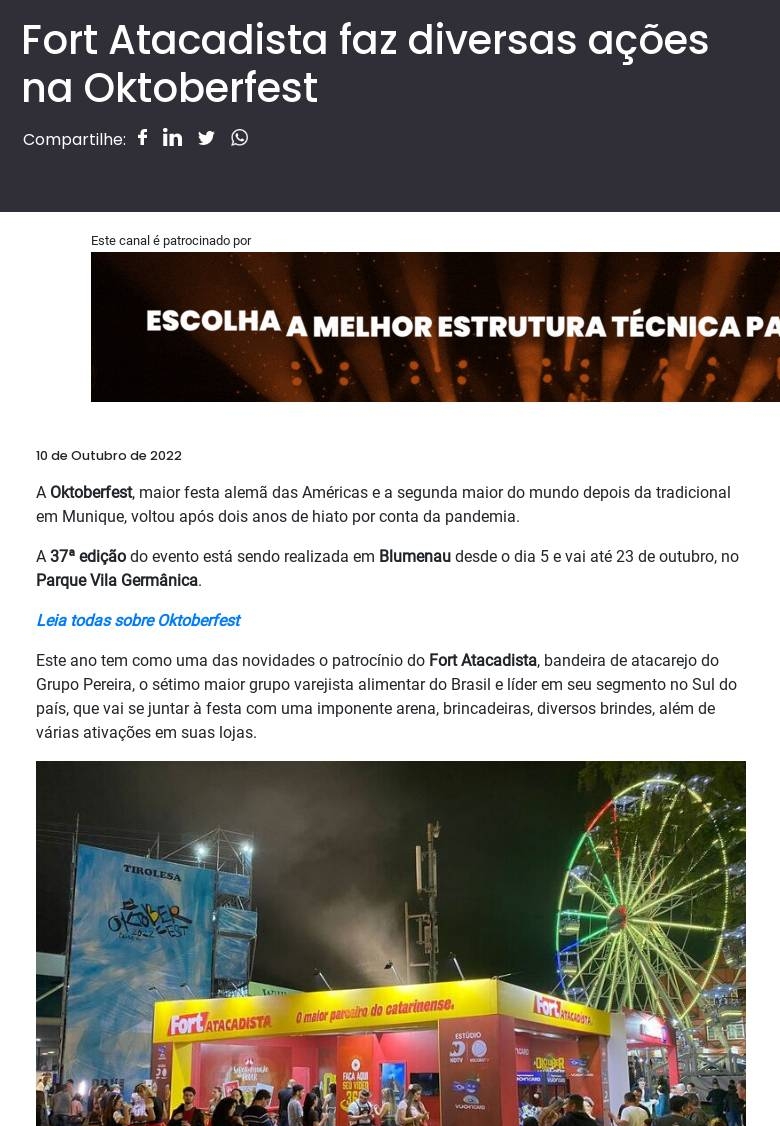The height and width of the screenshot is (1126, 780).
Task: Share the article on Twitter
Action: 206,138
